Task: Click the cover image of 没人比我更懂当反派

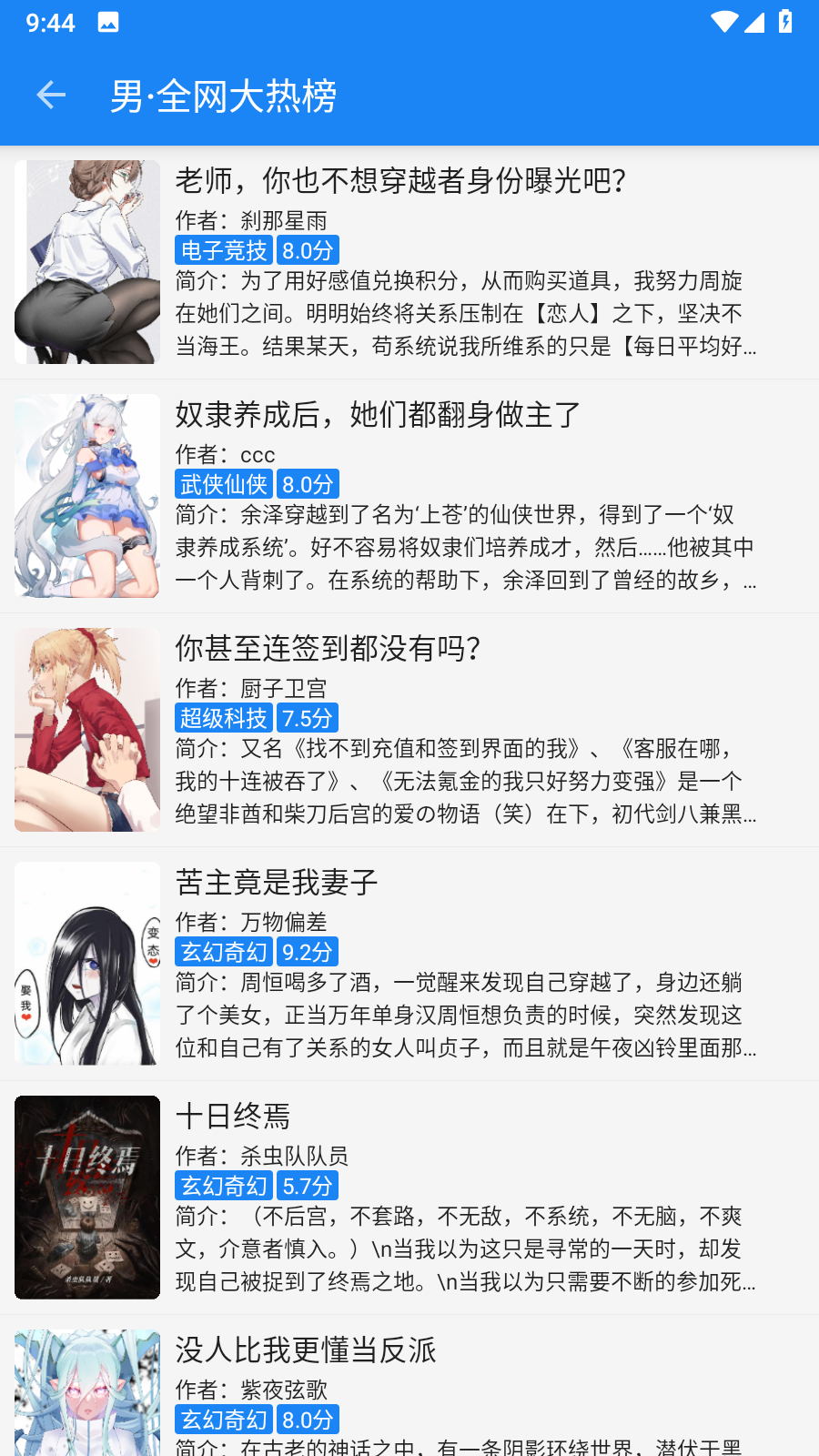Action: 86,1392
